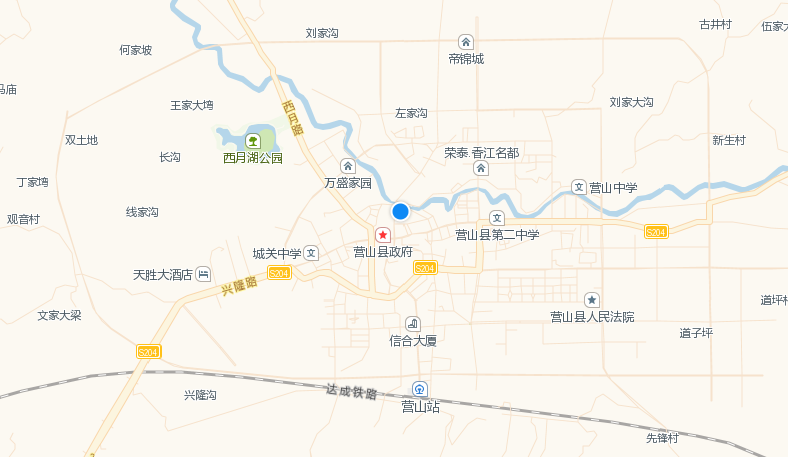
Task: Open the 营山中学 school marker
Action: point(578,187)
